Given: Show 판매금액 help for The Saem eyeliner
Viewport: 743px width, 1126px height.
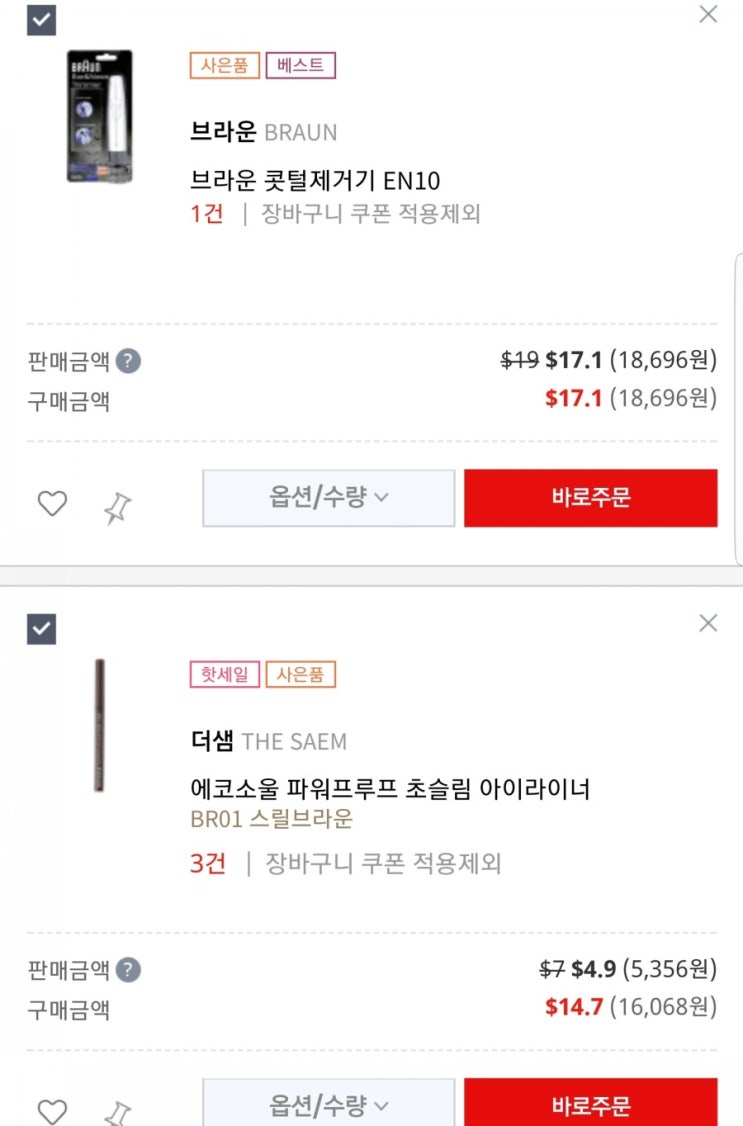Looking at the screenshot, I should point(128,969).
